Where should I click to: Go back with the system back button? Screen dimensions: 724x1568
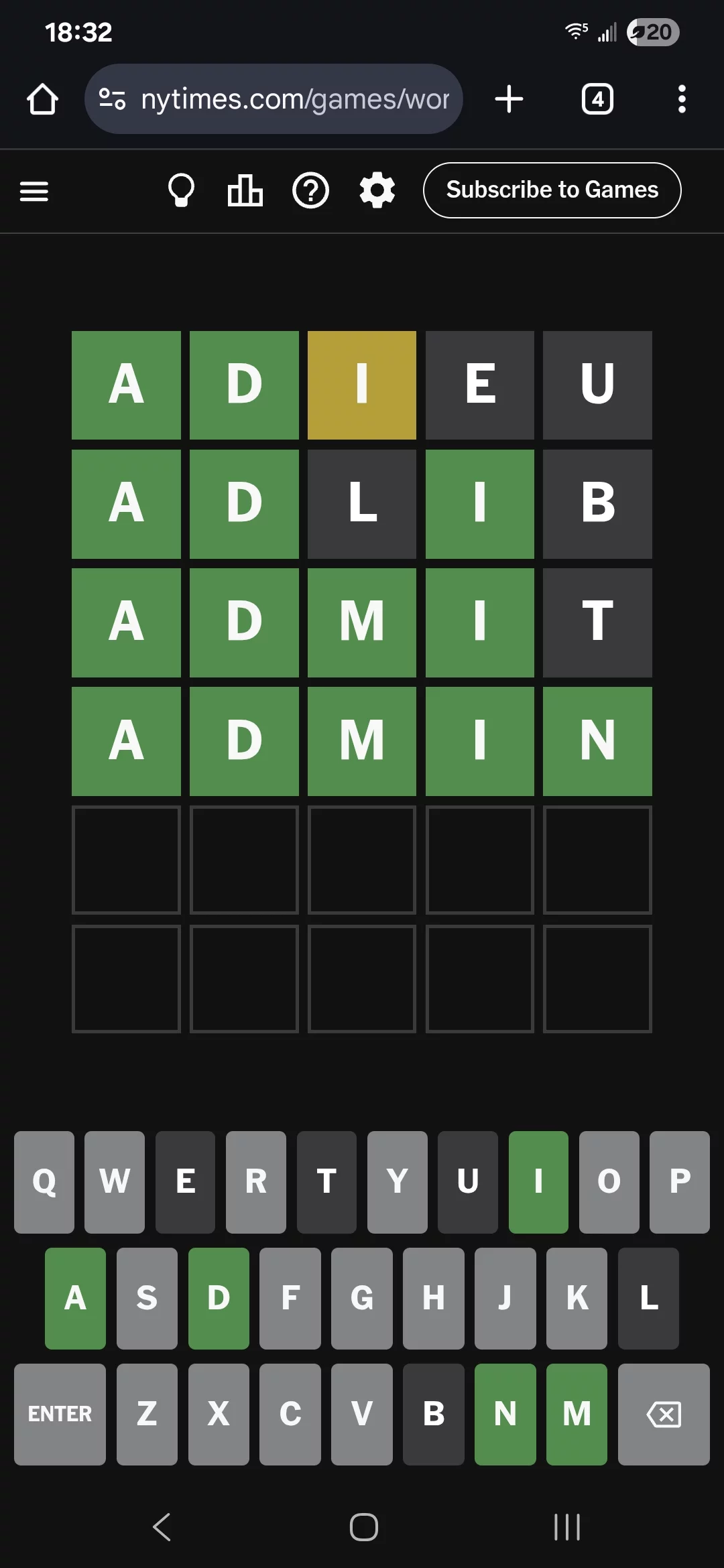(x=162, y=1527)
